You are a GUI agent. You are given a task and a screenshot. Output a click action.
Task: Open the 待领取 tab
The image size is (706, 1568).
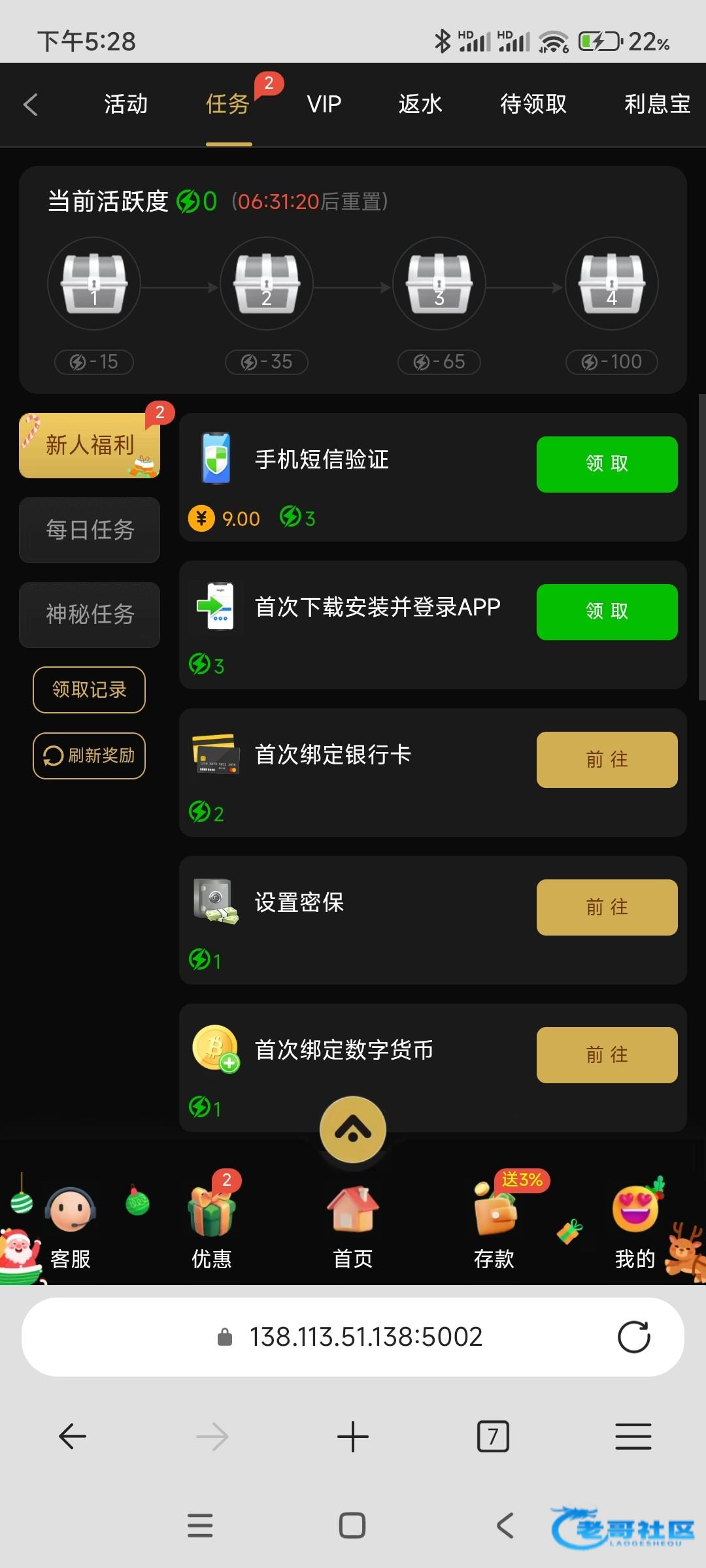(533, 105)
